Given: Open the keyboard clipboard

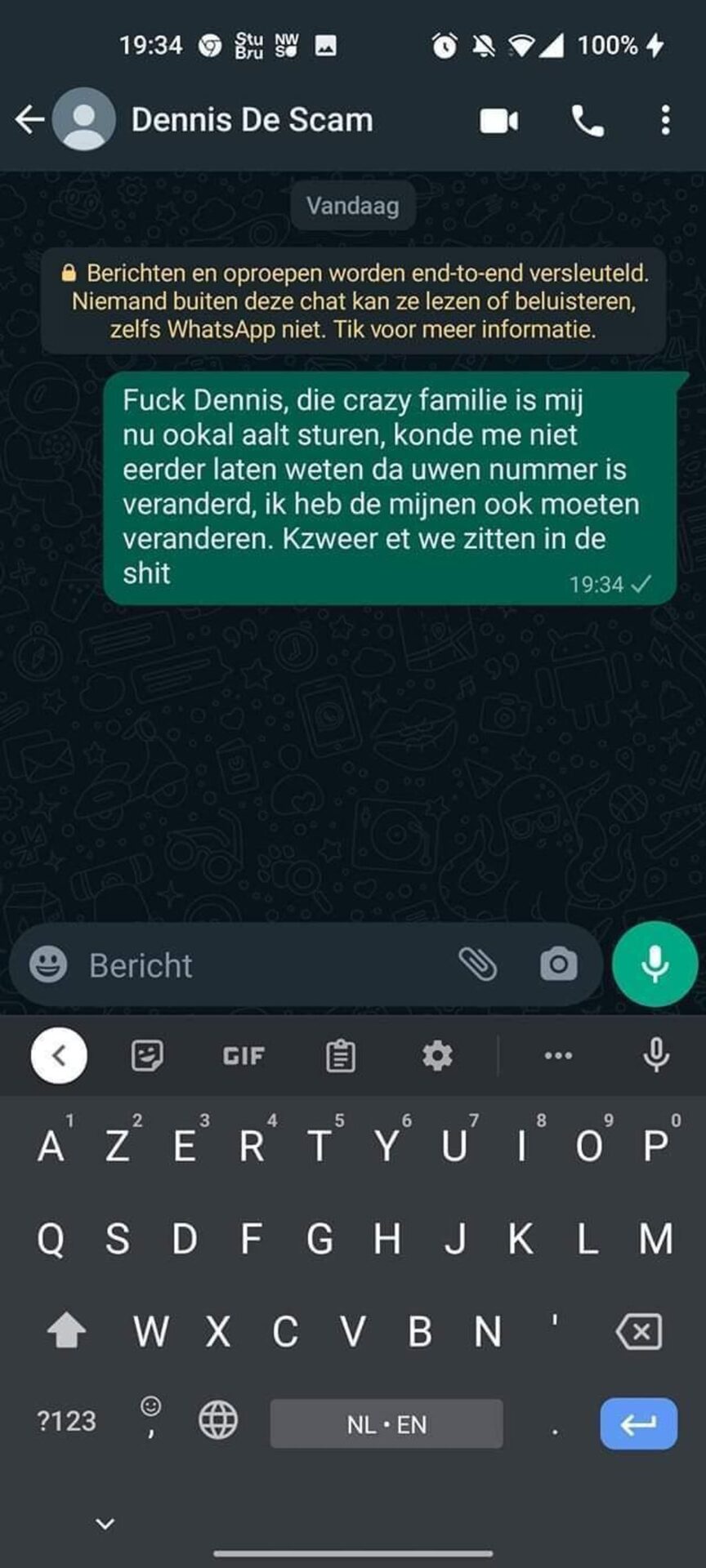Looking at the screenshot, I should [340, 1056].
